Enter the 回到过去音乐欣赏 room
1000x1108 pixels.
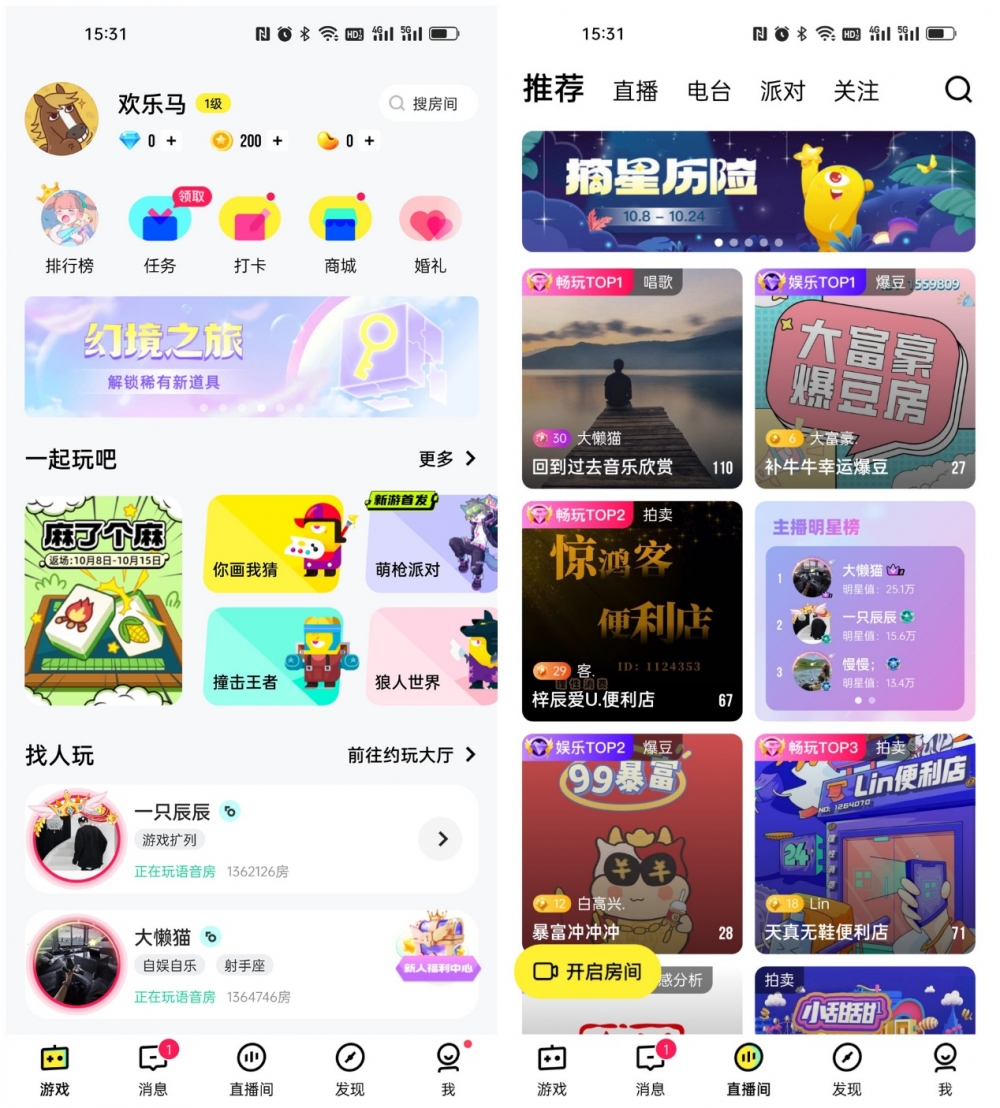pos(632,378)
